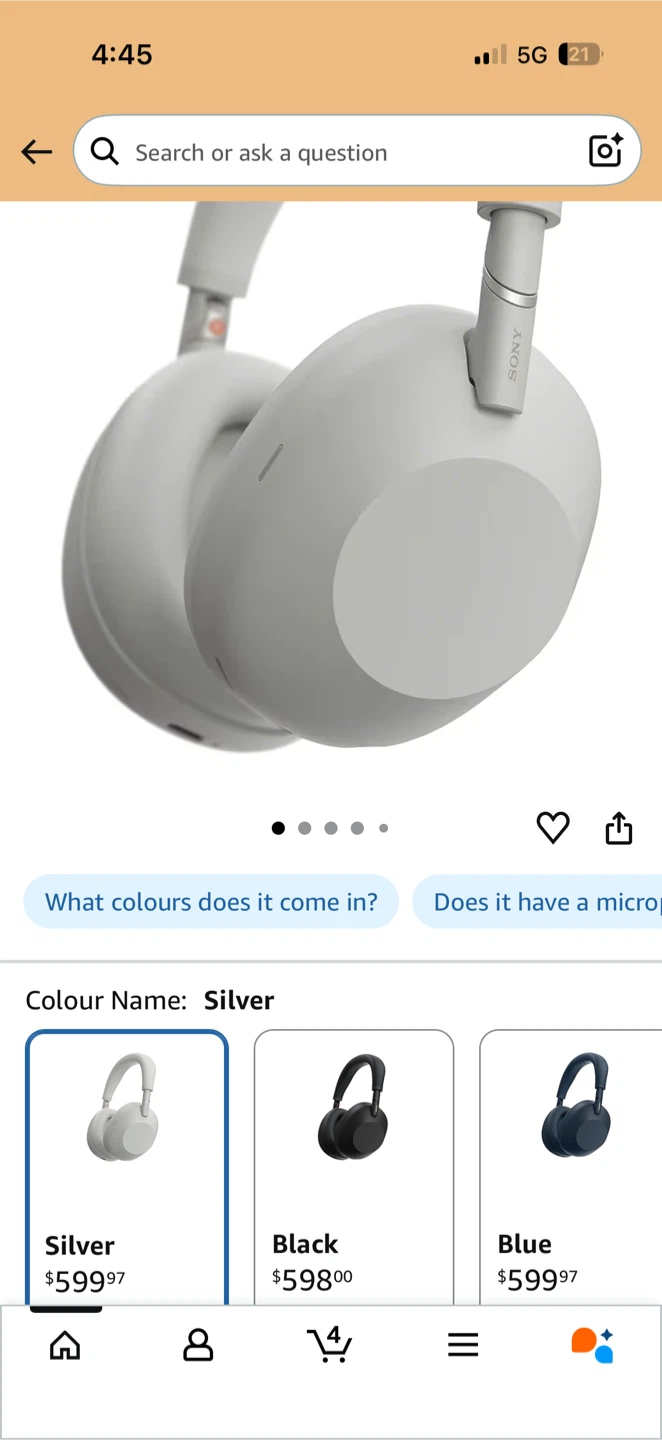Jump to second image via page dots
The image size is (662, 1440).
pyautogui.click(x=304, y=828)
